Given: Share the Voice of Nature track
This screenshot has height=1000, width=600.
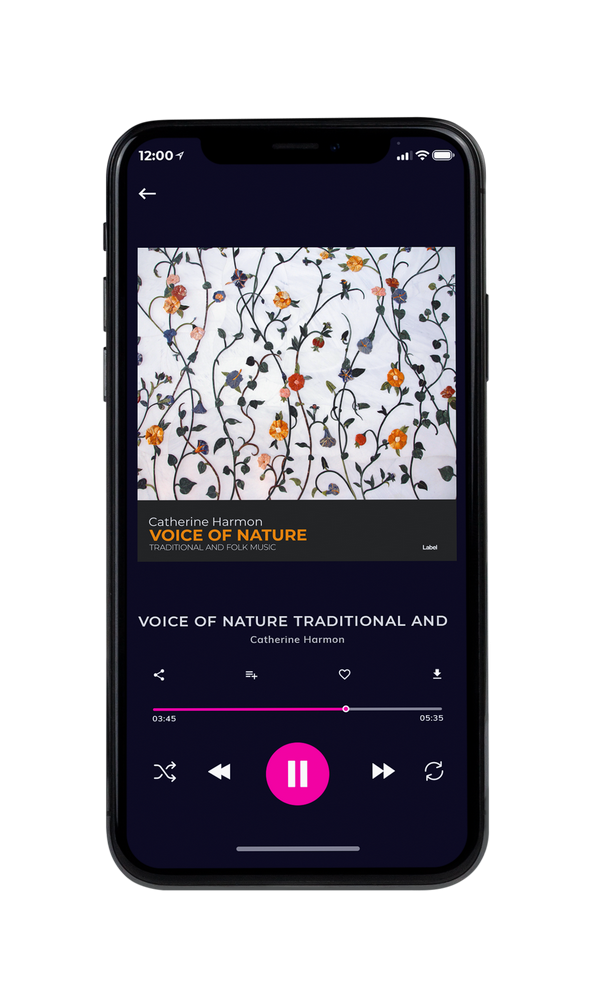Looking at the screenshot, I should [159, 675].
